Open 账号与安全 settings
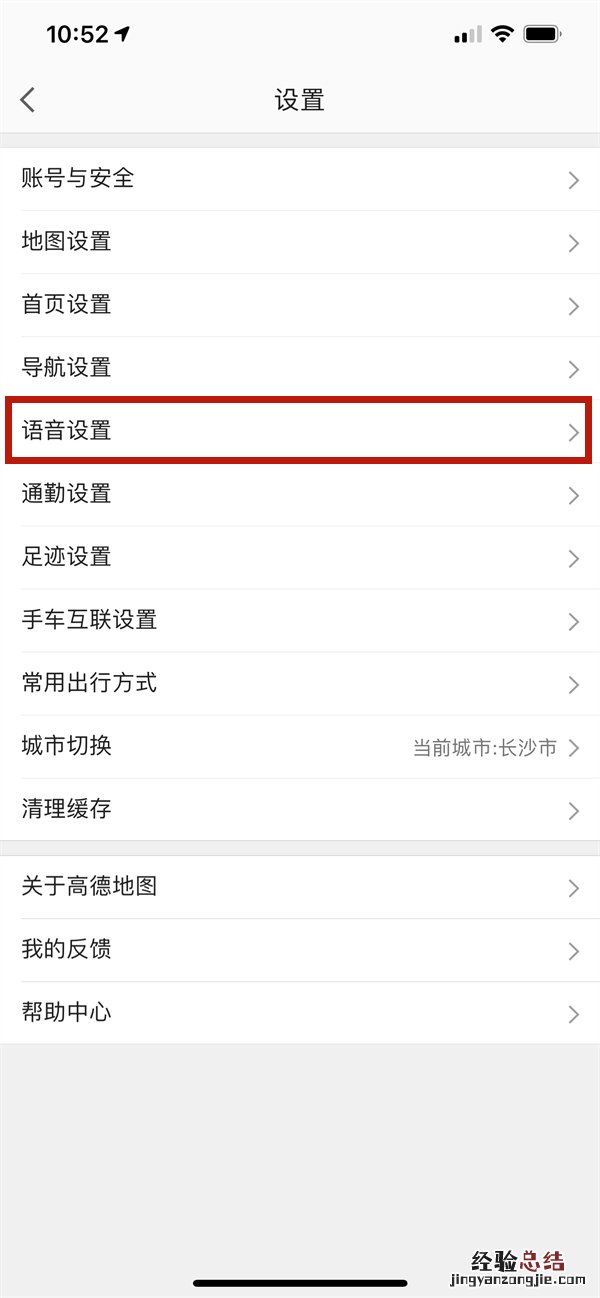 [x=300, y=179]
